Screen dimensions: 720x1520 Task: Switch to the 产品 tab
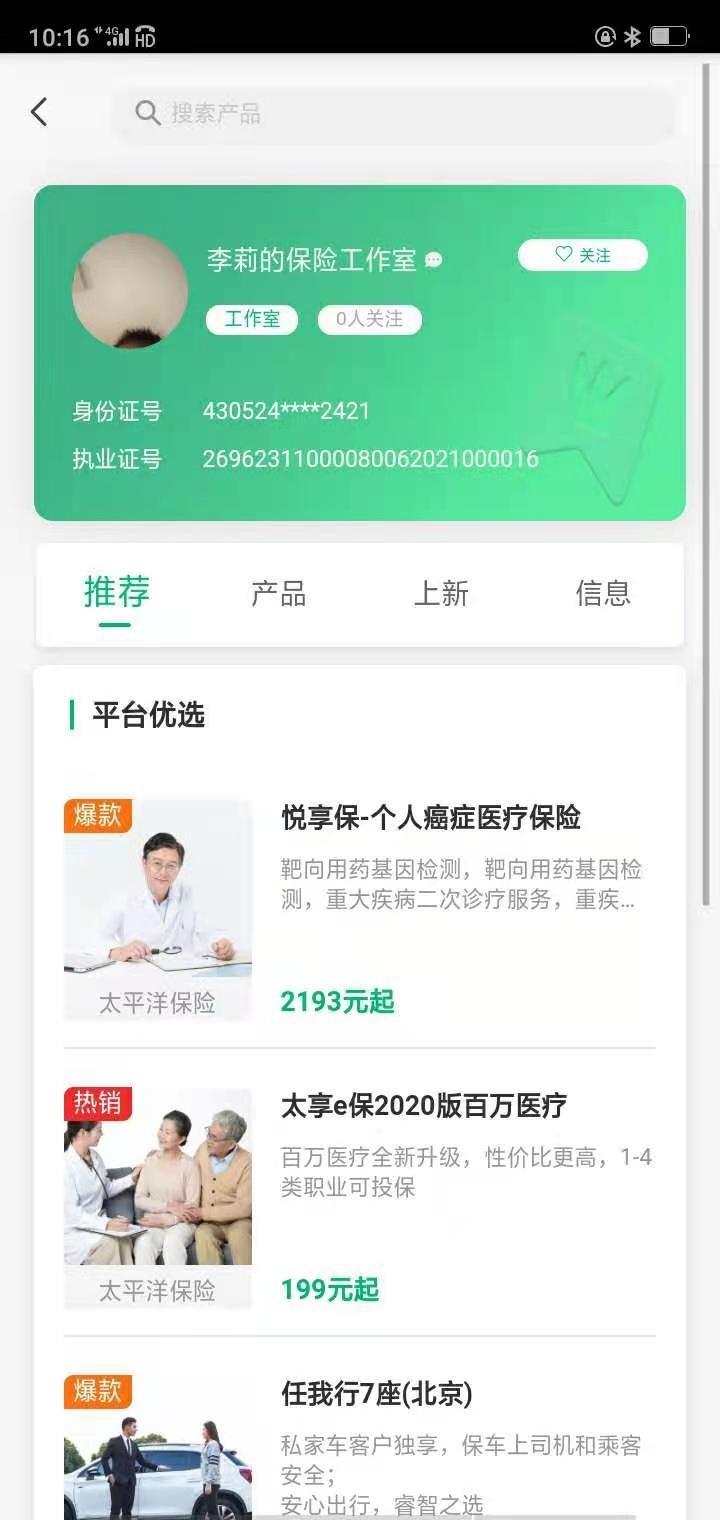(x=278, y=594)
